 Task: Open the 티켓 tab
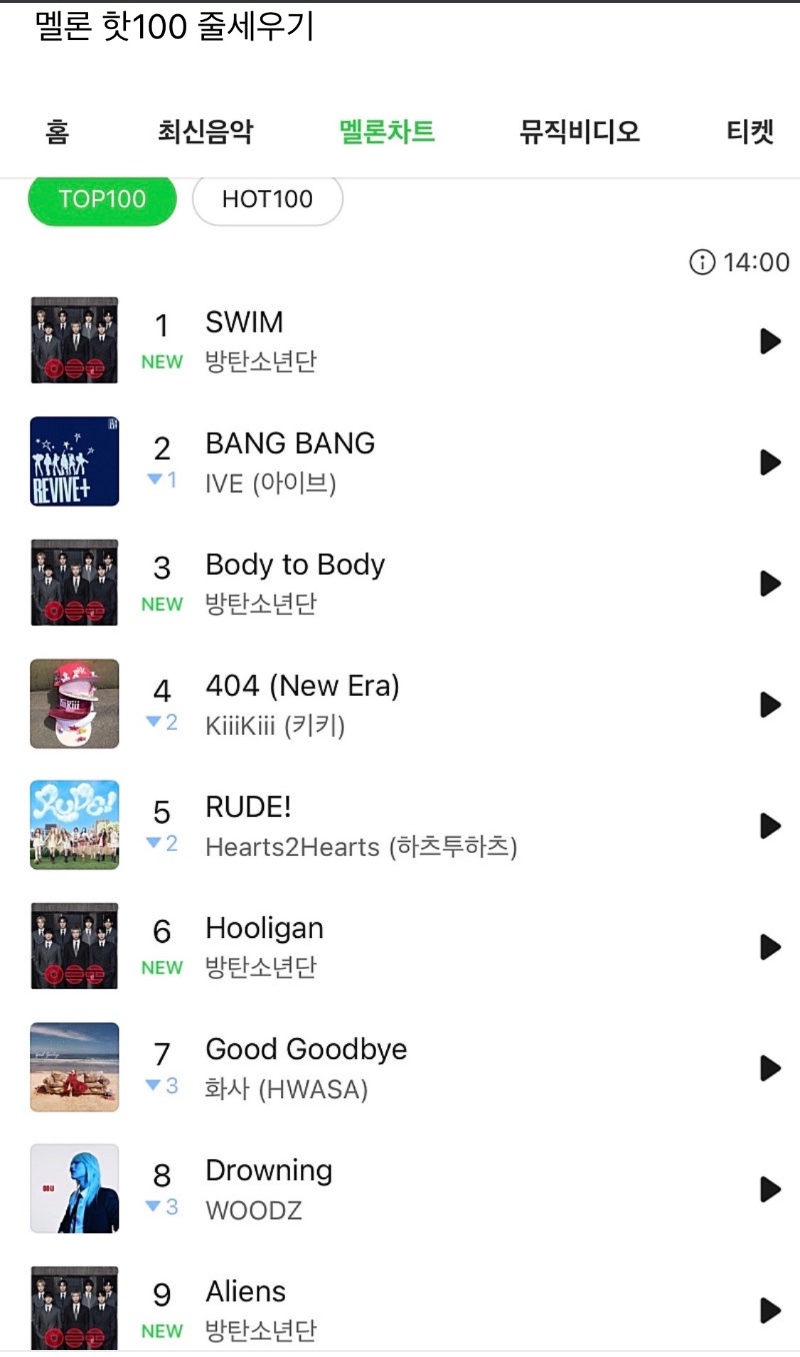749,131
